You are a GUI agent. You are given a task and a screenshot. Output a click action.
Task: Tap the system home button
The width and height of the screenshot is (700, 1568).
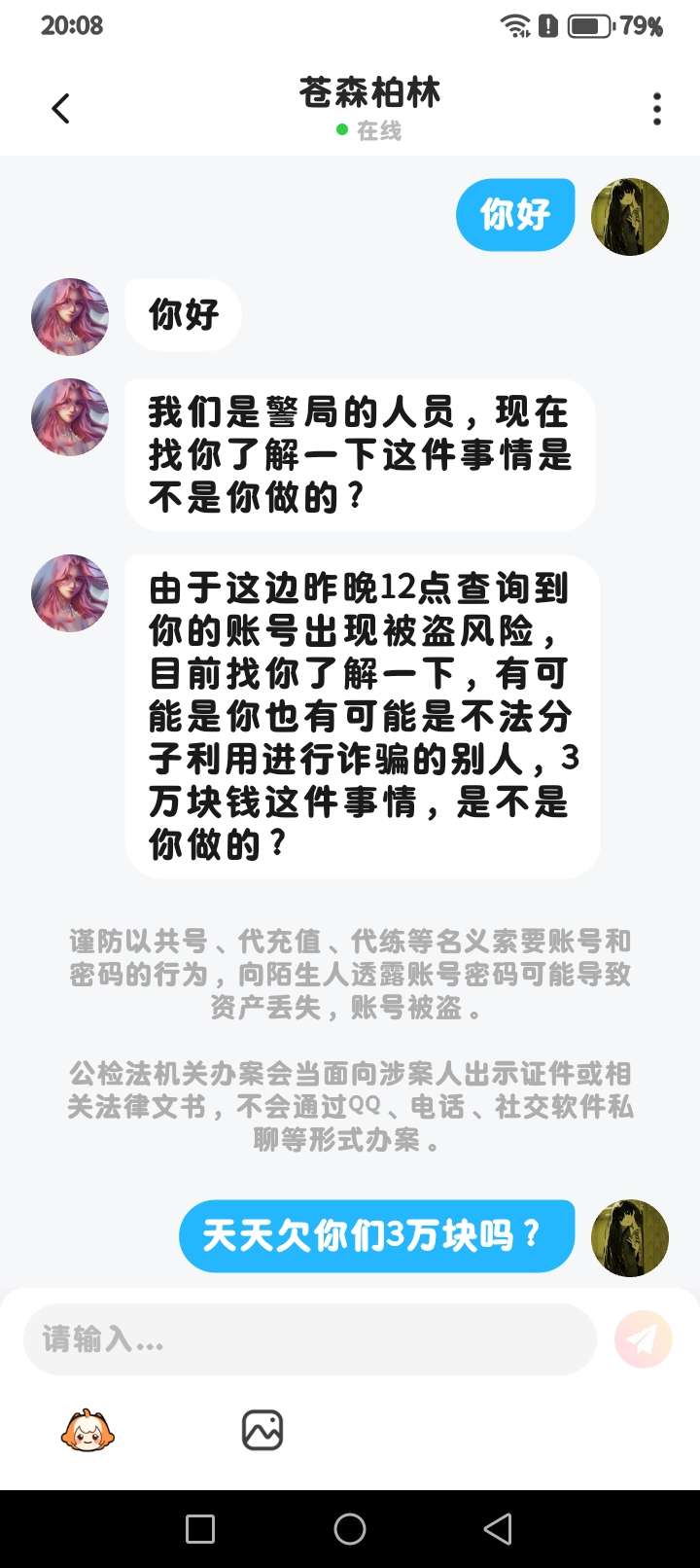point(350,1529)
